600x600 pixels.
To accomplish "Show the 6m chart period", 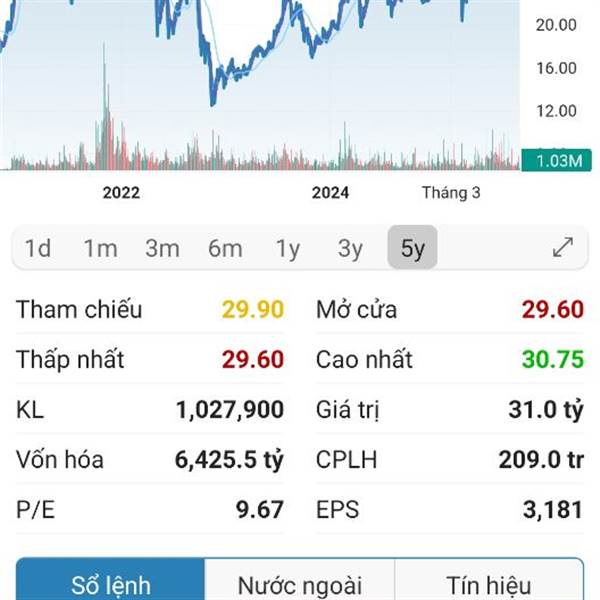I will (x=225, y=248).
